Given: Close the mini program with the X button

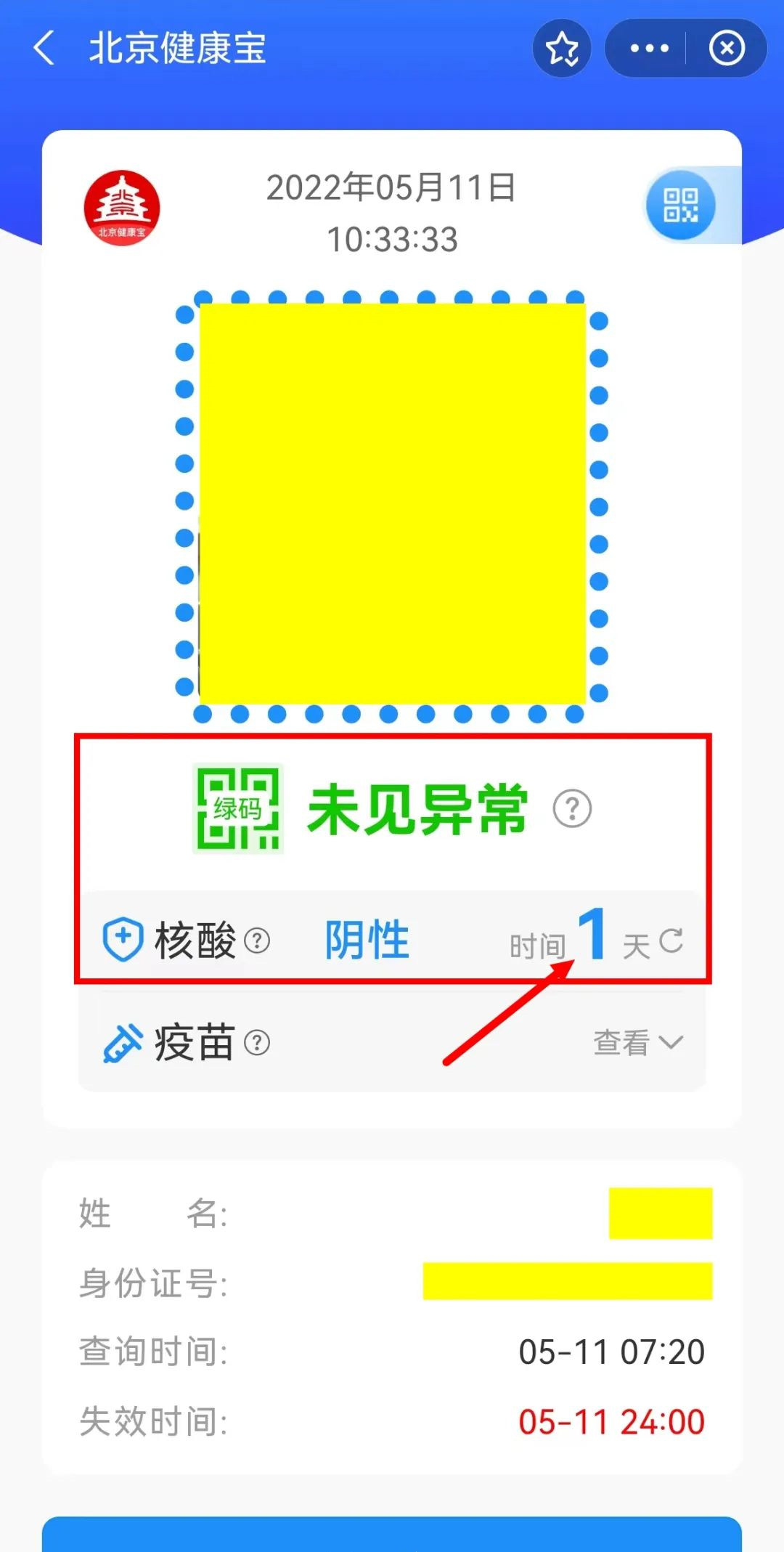Looking at the screenshot, I should (x=727, y=48).
